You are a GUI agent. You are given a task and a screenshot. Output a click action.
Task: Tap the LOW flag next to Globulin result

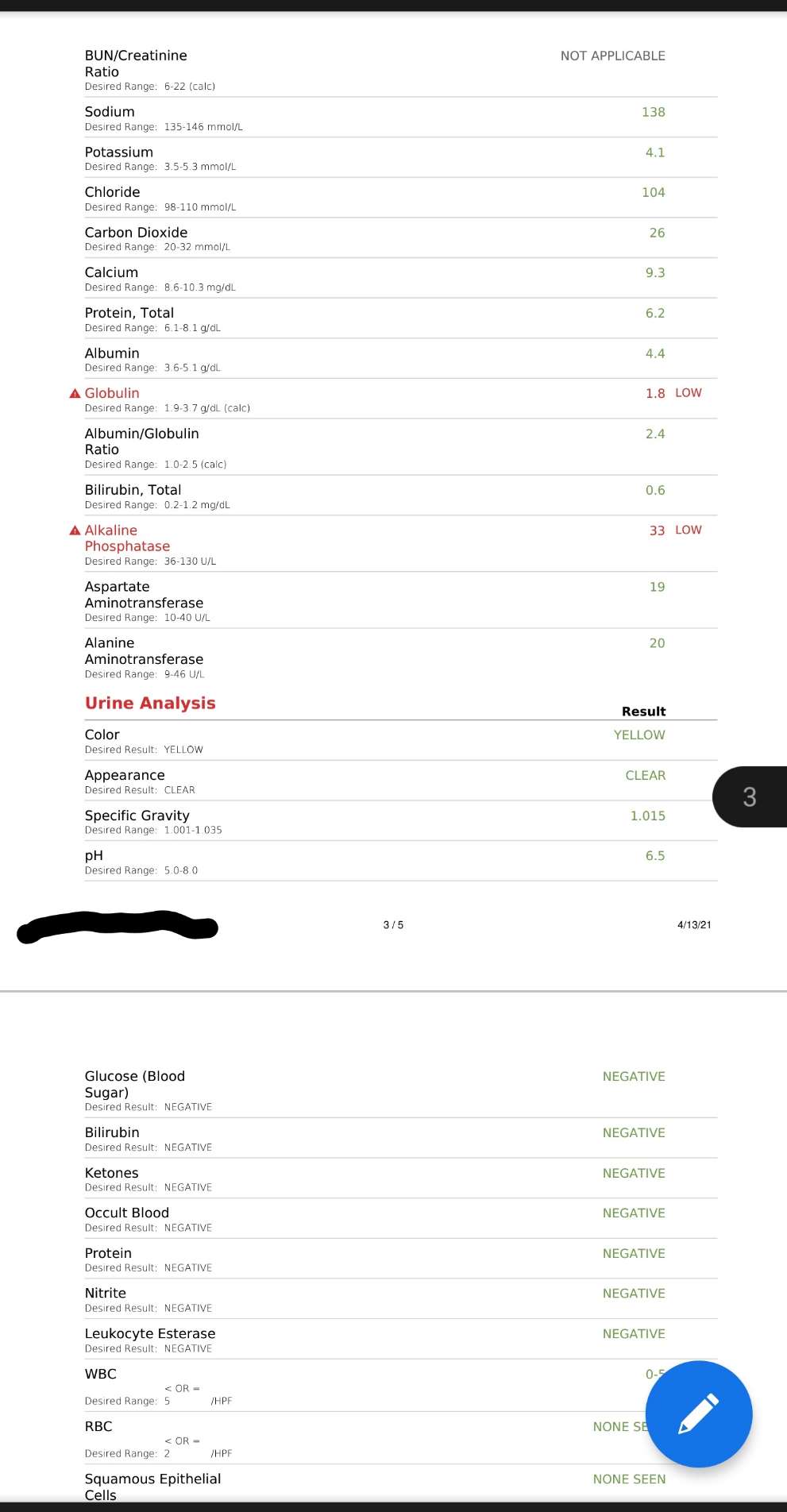[687, 392]
